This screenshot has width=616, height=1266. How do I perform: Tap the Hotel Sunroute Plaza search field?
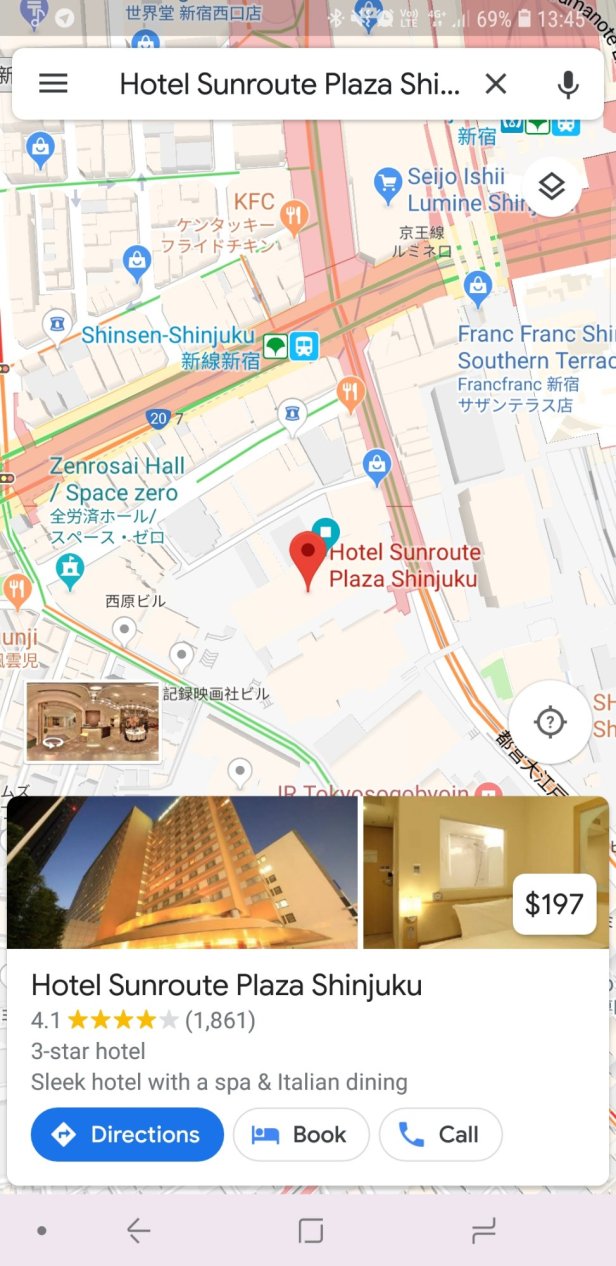tap(289, 84)
